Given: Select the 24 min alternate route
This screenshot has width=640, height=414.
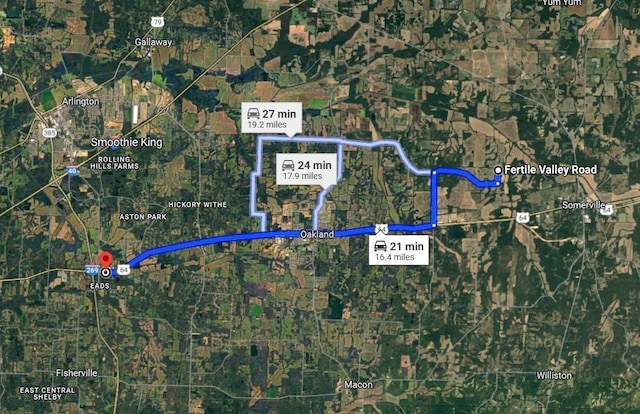Looking at the screenshot, I should (301, 169).
